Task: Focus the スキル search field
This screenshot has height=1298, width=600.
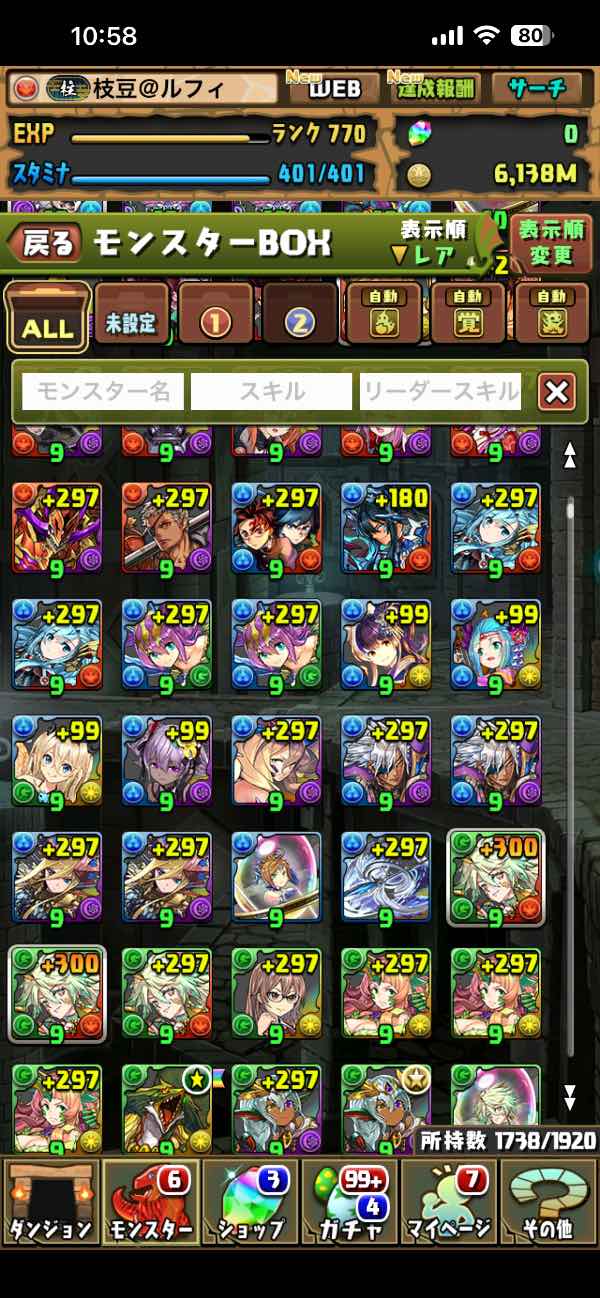Action: 272,392
